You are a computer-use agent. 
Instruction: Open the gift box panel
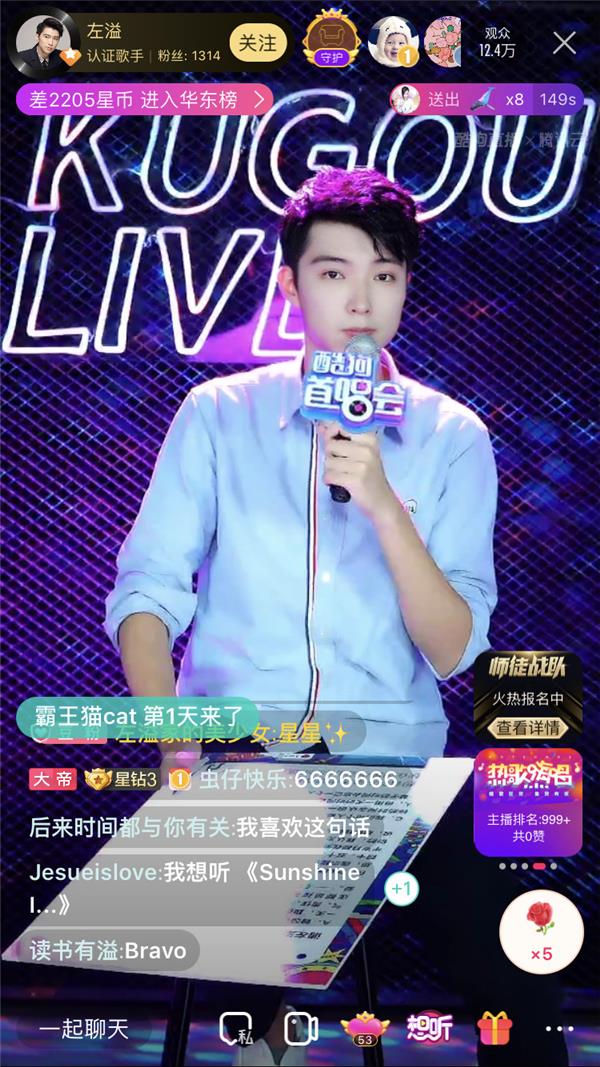494,1028
